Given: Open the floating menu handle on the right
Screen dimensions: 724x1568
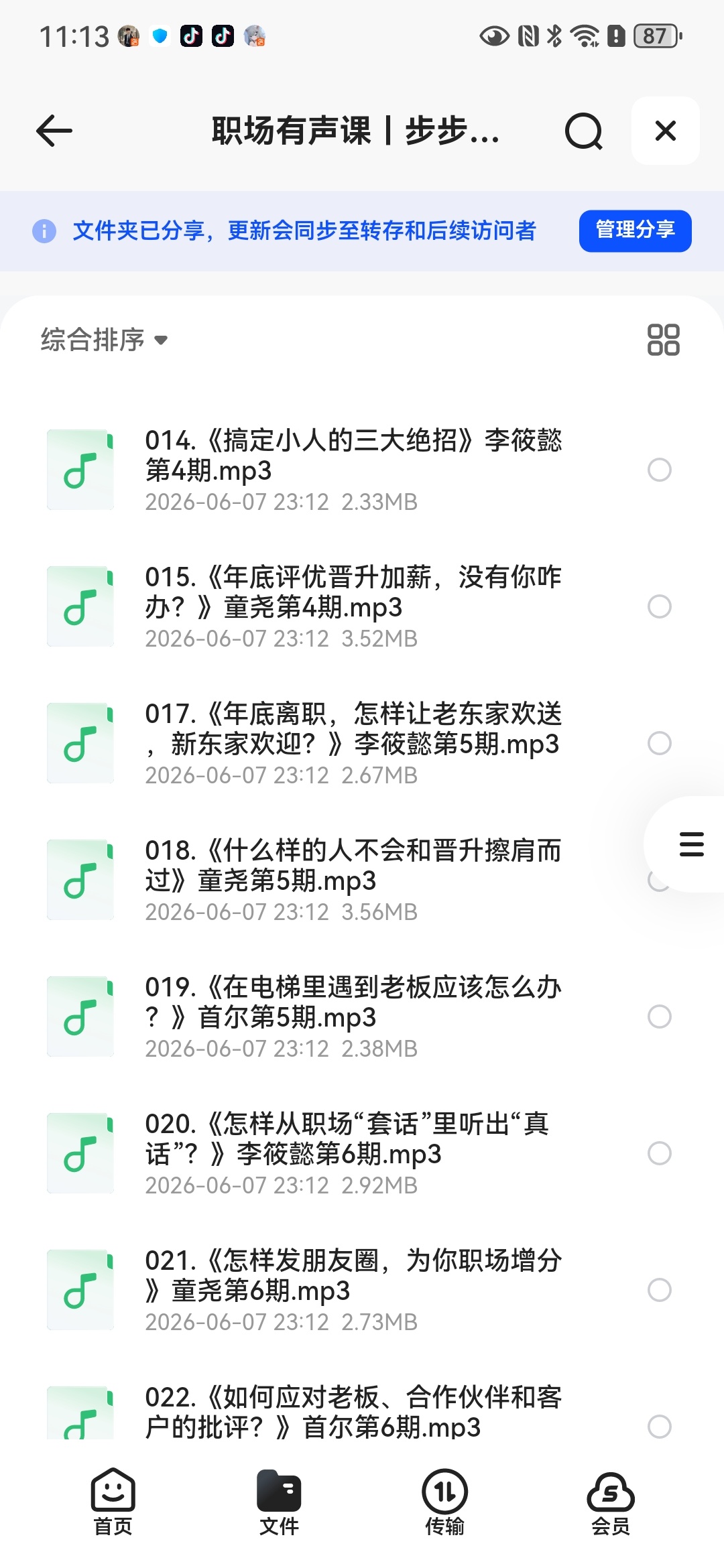Looking at the screenshot, I should pyautogui.click(x=690, y=844).
